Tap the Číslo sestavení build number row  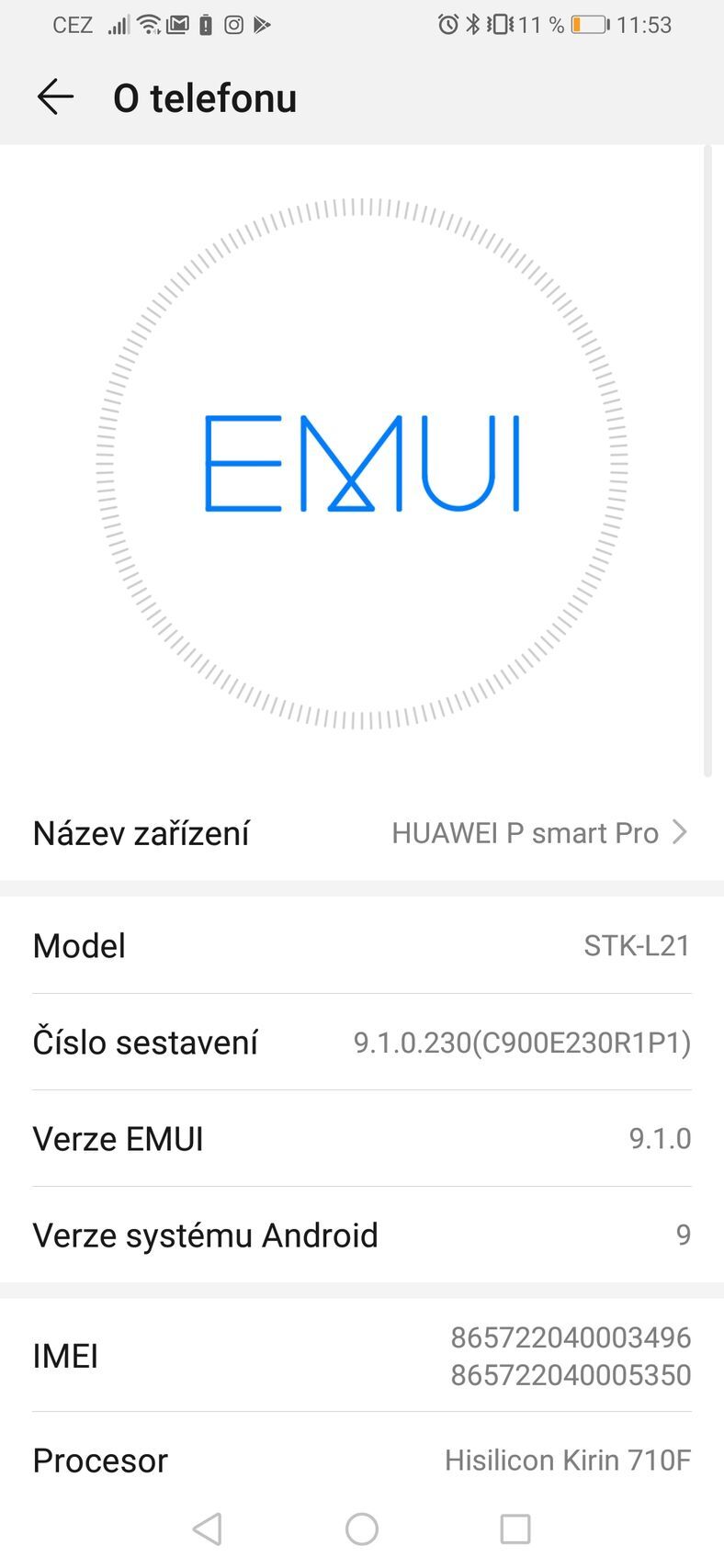tap(362, 1042)
